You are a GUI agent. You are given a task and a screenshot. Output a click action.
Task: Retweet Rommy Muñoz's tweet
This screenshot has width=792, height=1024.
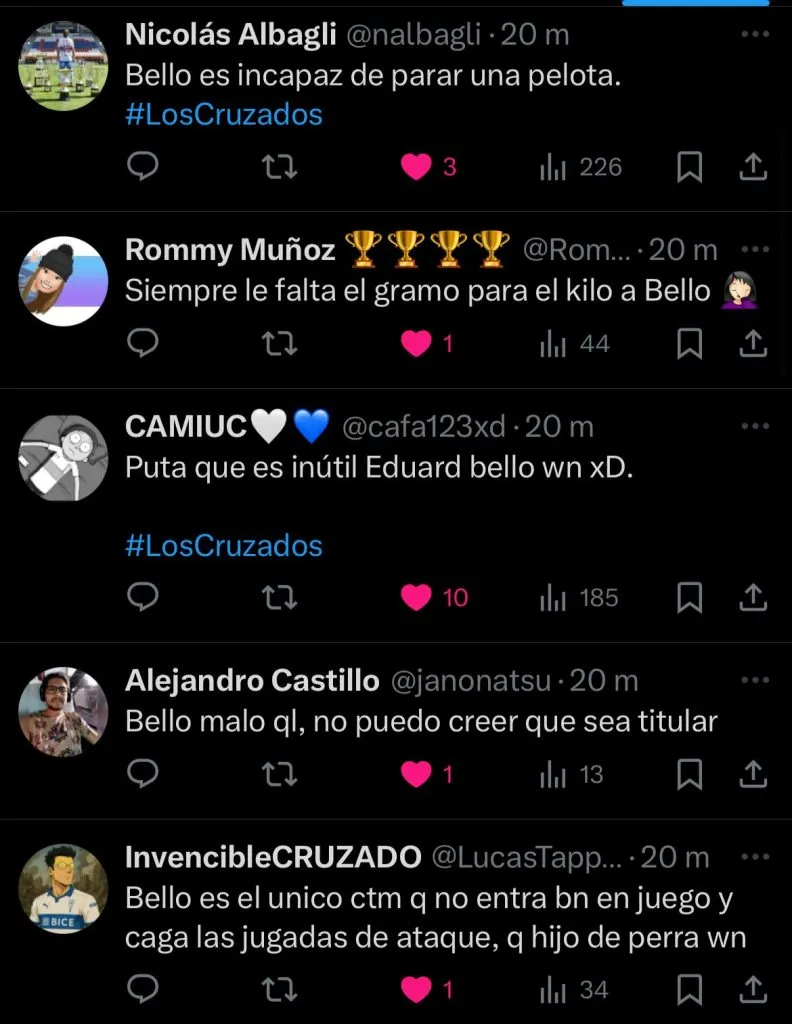[x=278, y=344]
